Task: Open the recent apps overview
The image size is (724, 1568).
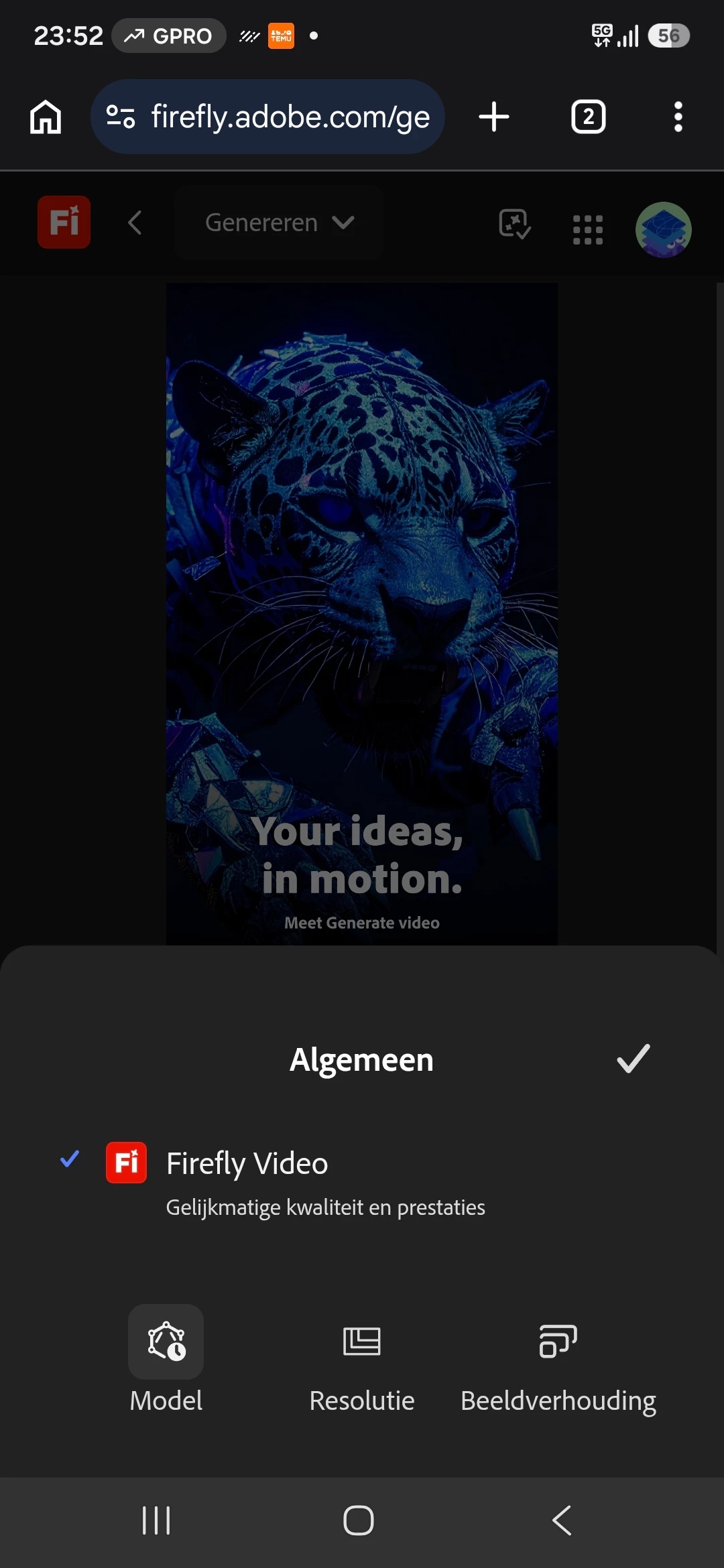Action: pos(156,1520)
